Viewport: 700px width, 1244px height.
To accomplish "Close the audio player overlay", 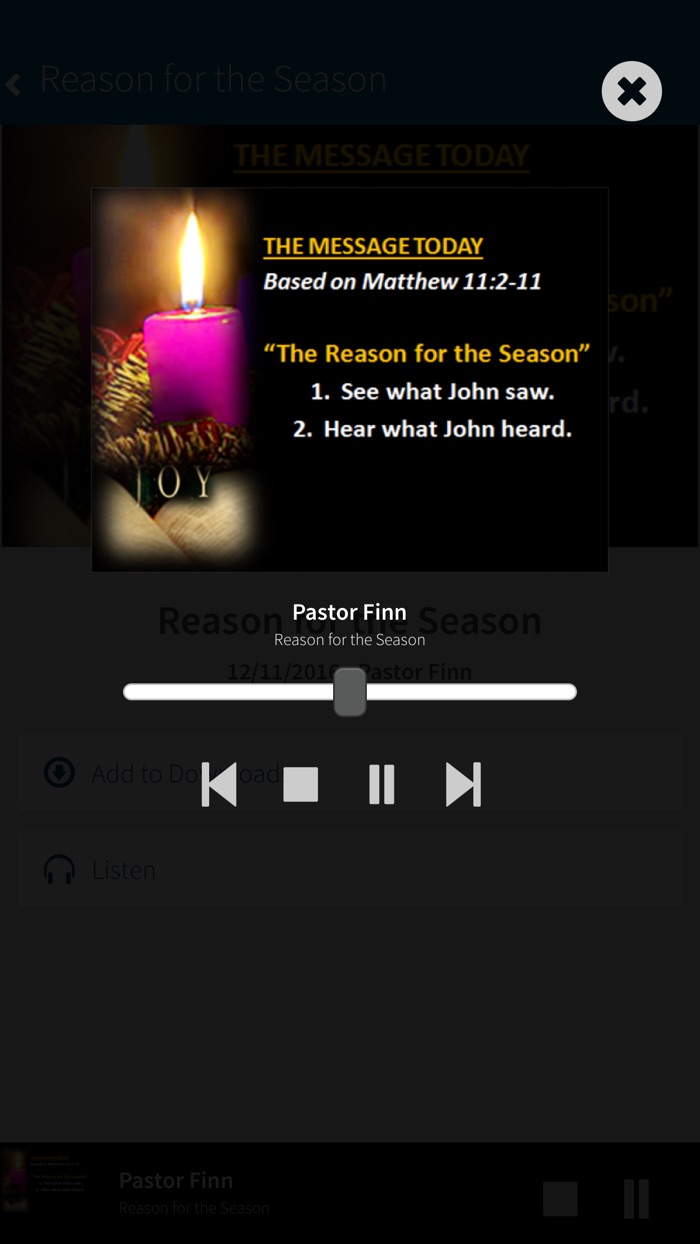I will coord(631,91).
